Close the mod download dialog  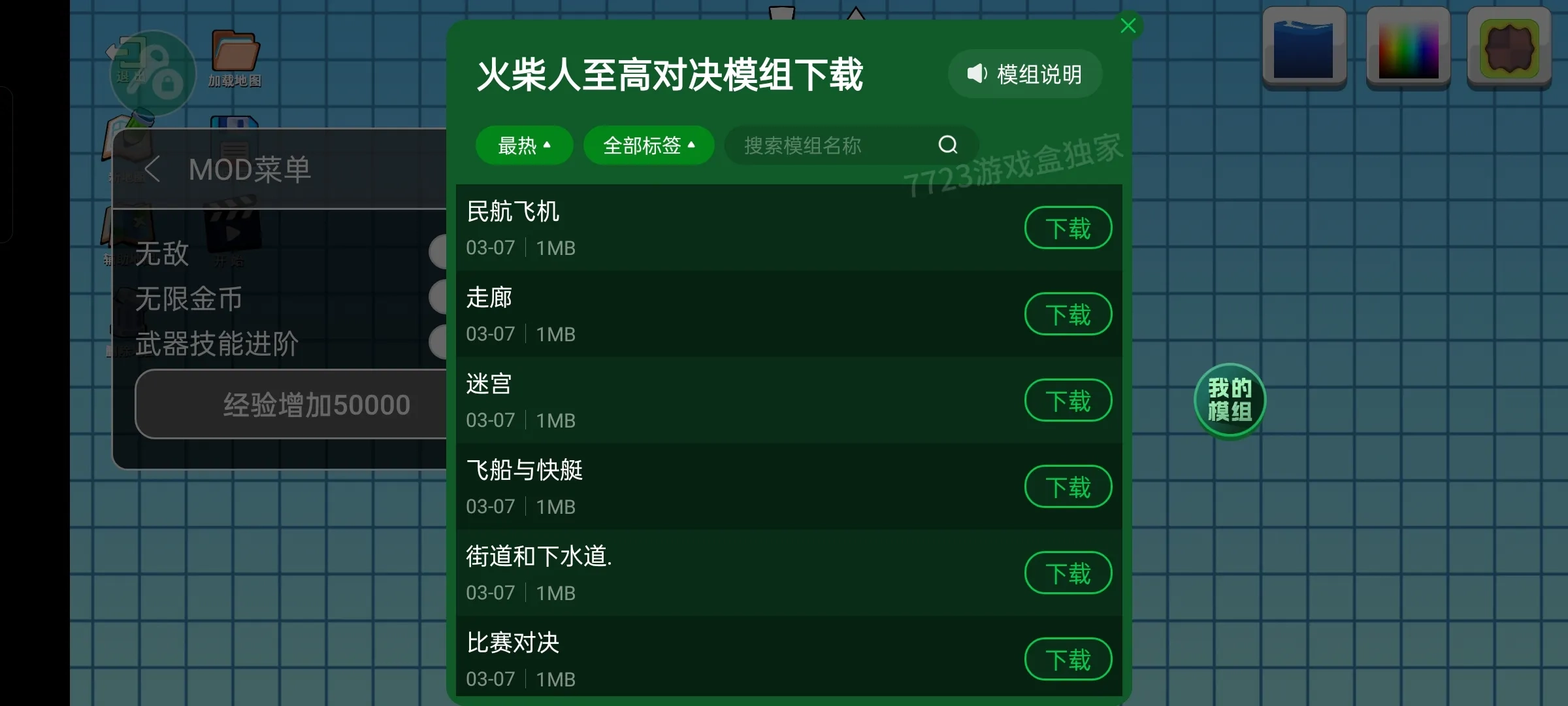[1128, 26]
